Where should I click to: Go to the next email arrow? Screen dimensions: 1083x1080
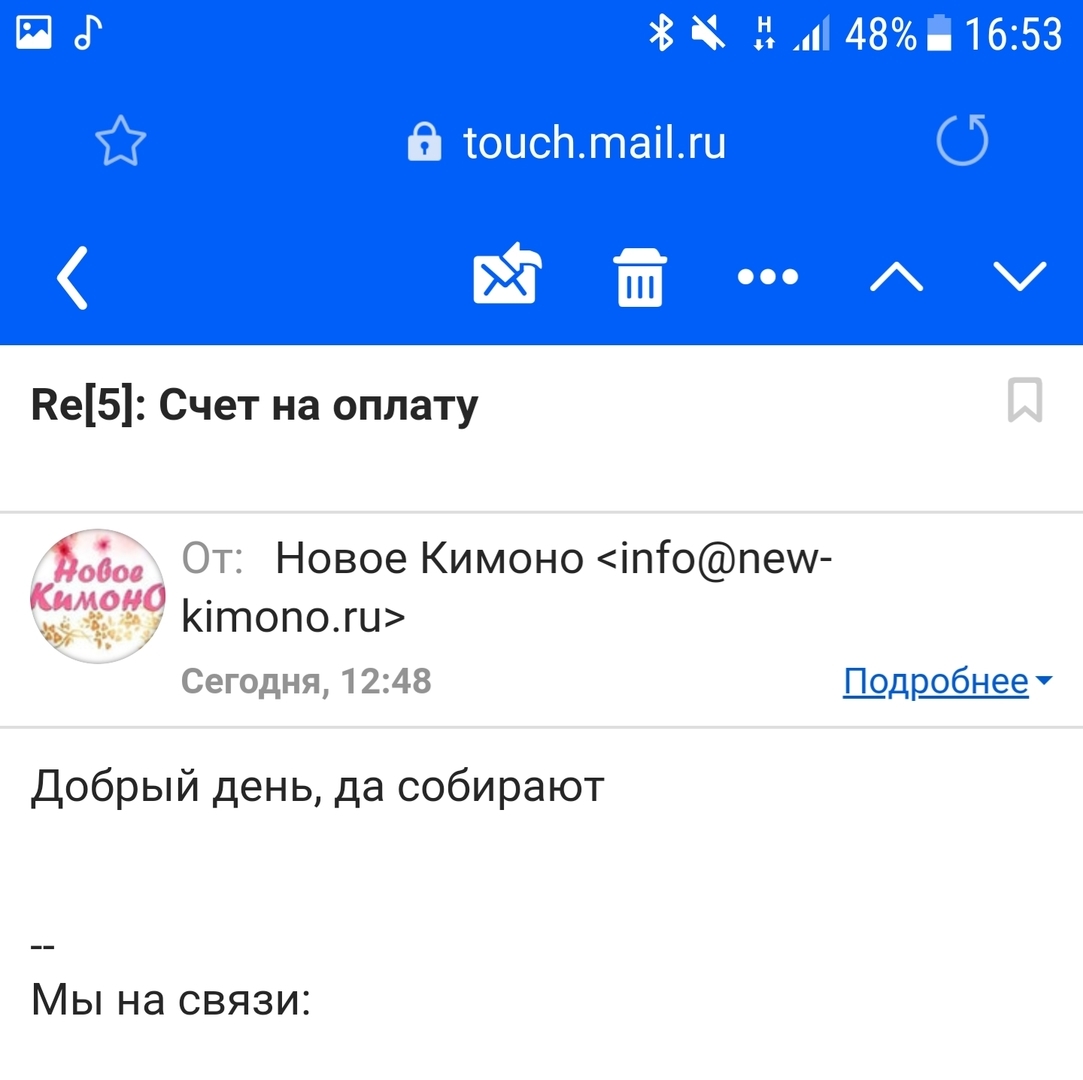(1020, 277)
